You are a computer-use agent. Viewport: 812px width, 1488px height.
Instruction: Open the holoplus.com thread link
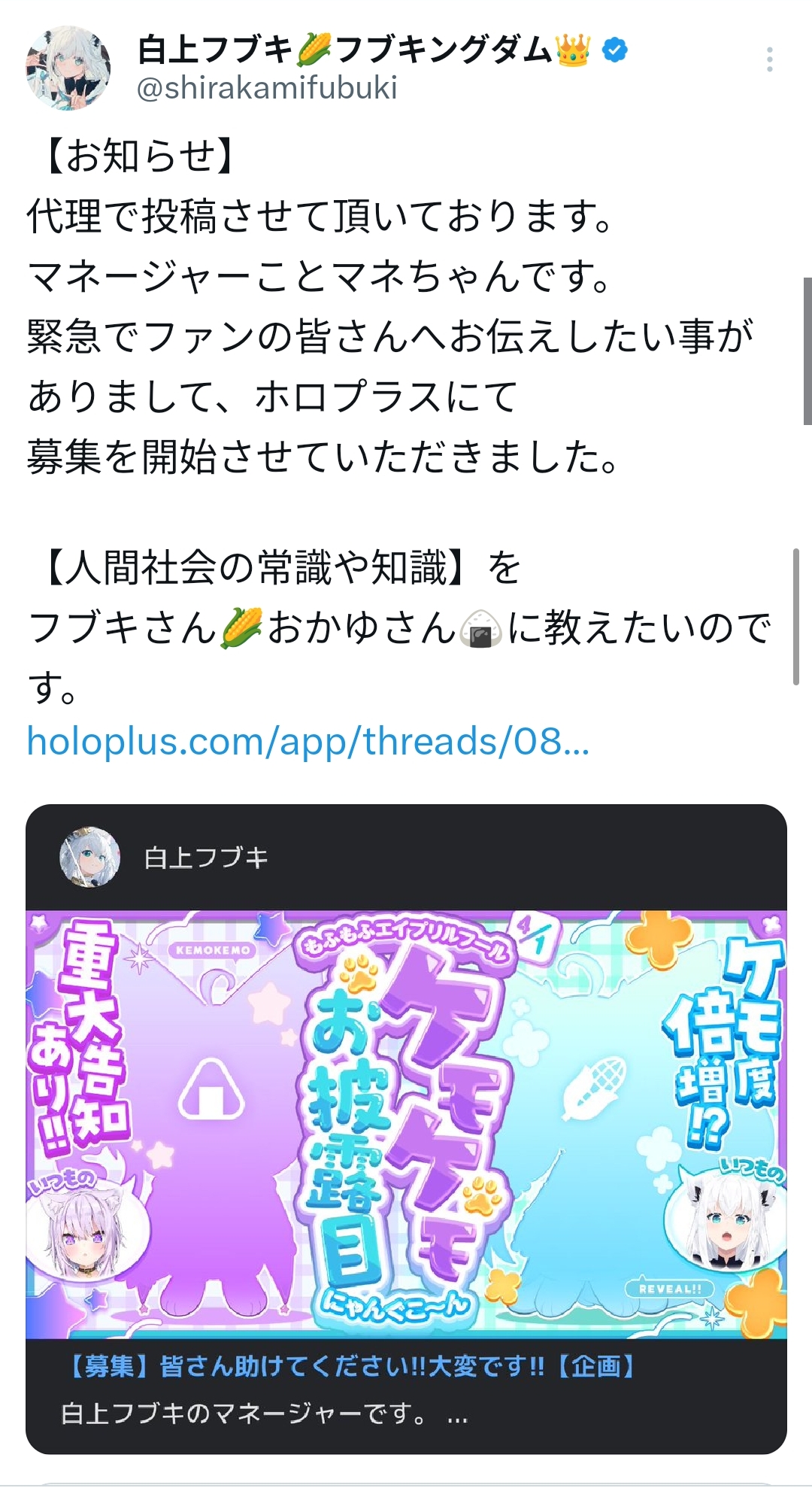click(308, 742)
